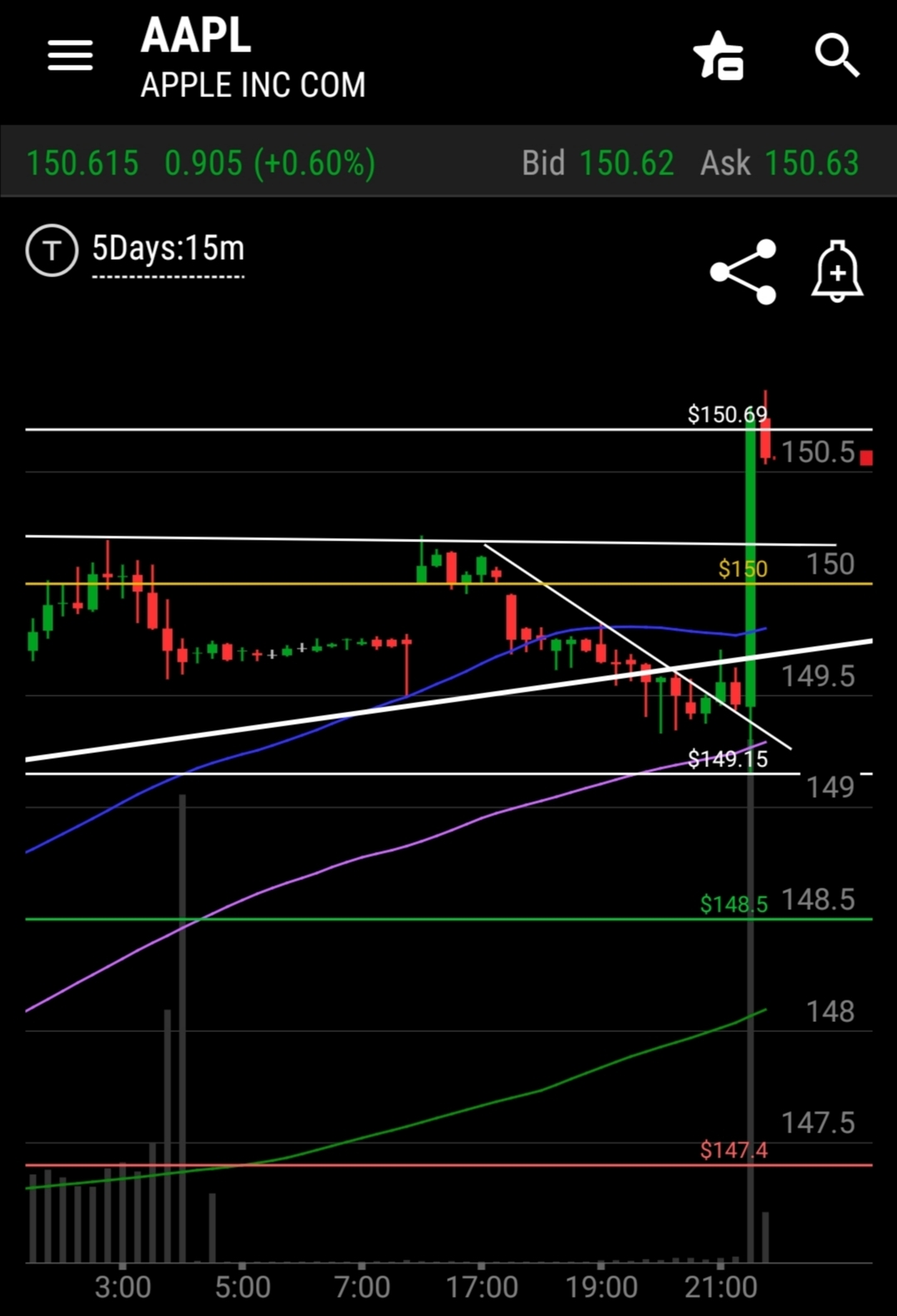Screen dimensions: 897x1316
Task: Add AAPL to watchlist via star icon
Action: tap(718, 56)
